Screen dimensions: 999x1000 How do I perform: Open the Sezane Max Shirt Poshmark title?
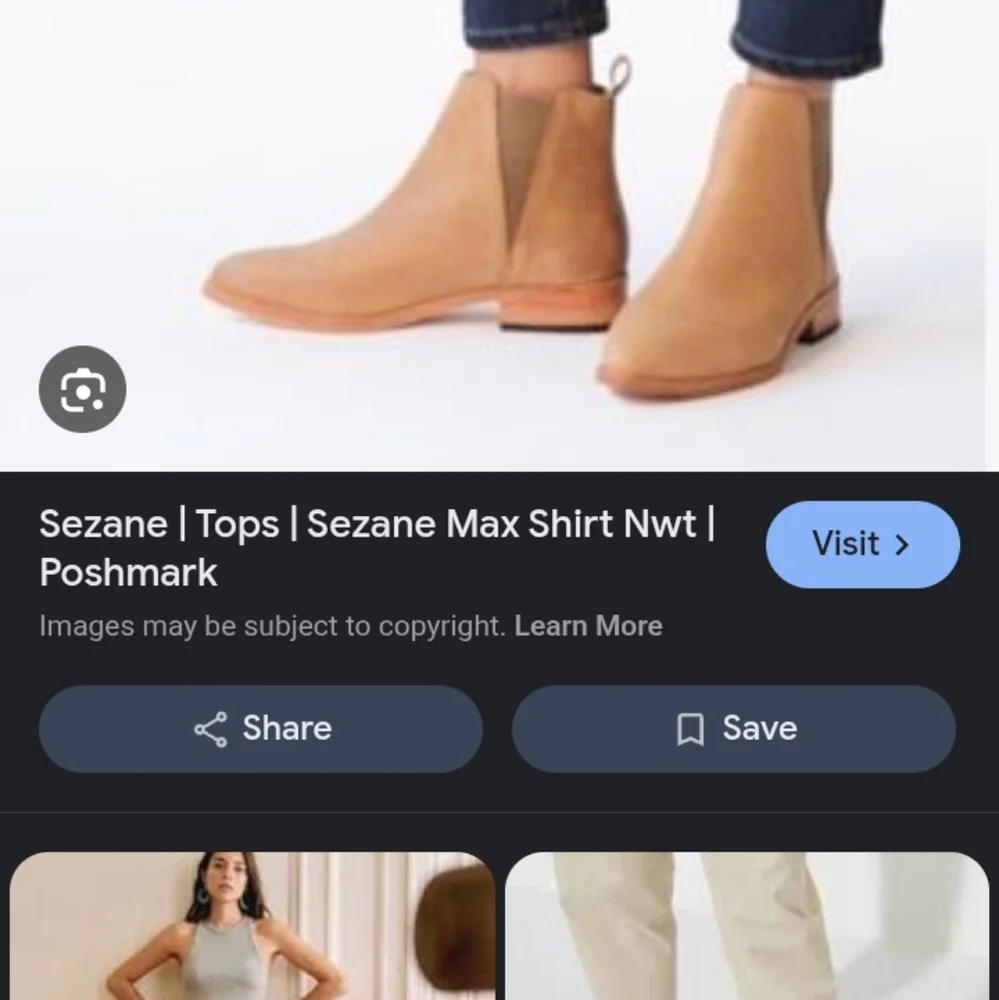[376, 548]
